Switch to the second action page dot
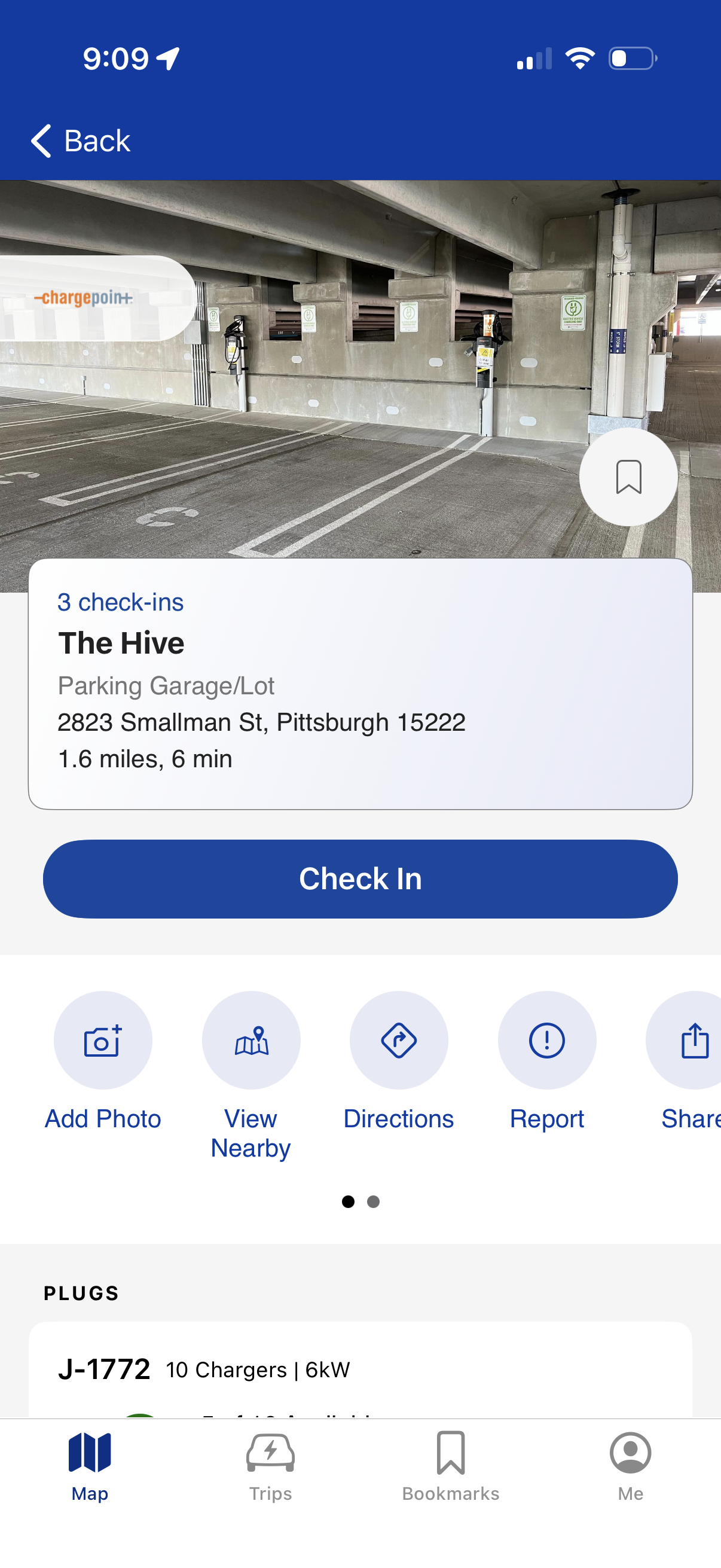Image resolution: width=721 pixels, height=1568 pixels. point(373,1202)
